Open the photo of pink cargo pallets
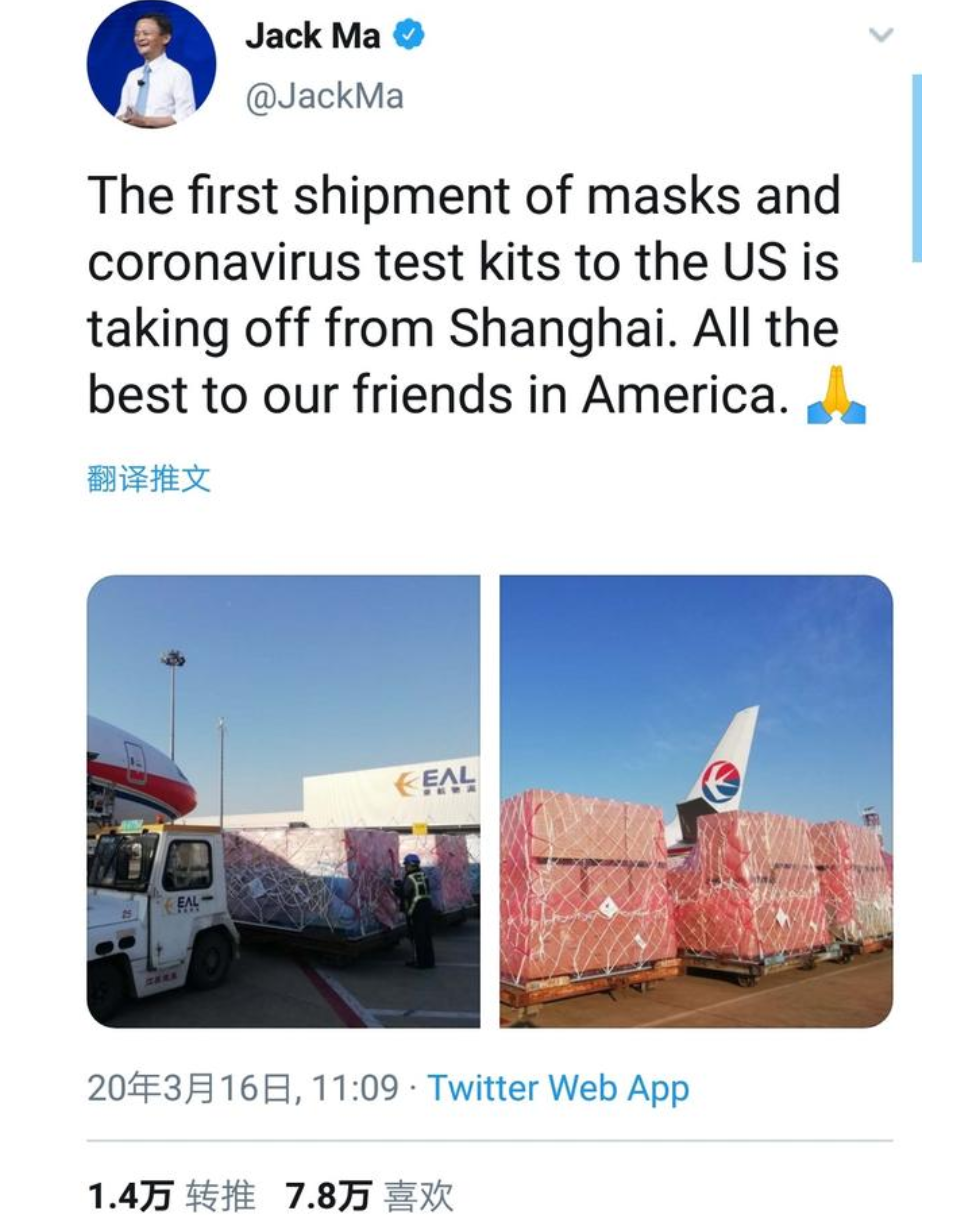Viewport: 971px width, 1215px height. click(696, 800)
